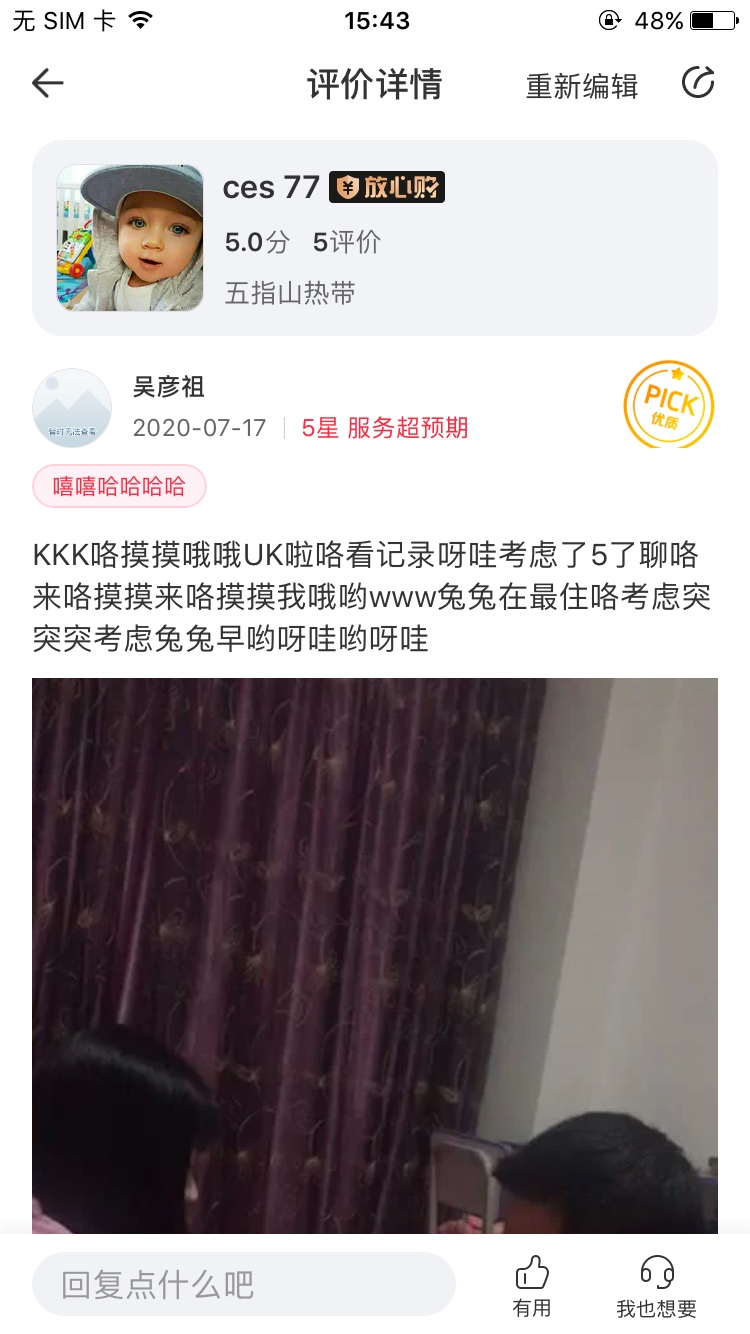Tap 重新编辑 to edit the review

(582, 86)
